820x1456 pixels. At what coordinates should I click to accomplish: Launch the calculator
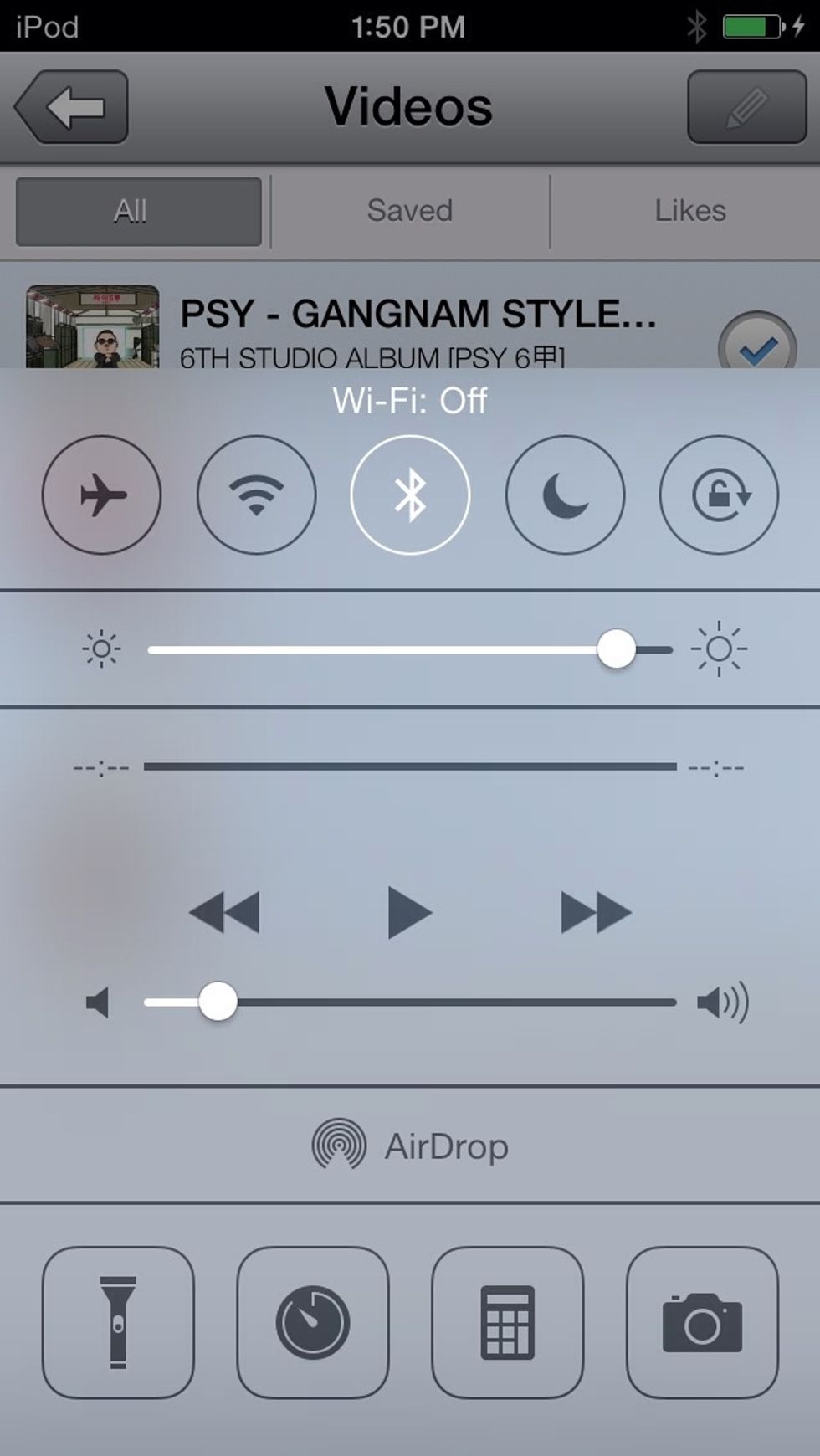(x=508, y=1322)
